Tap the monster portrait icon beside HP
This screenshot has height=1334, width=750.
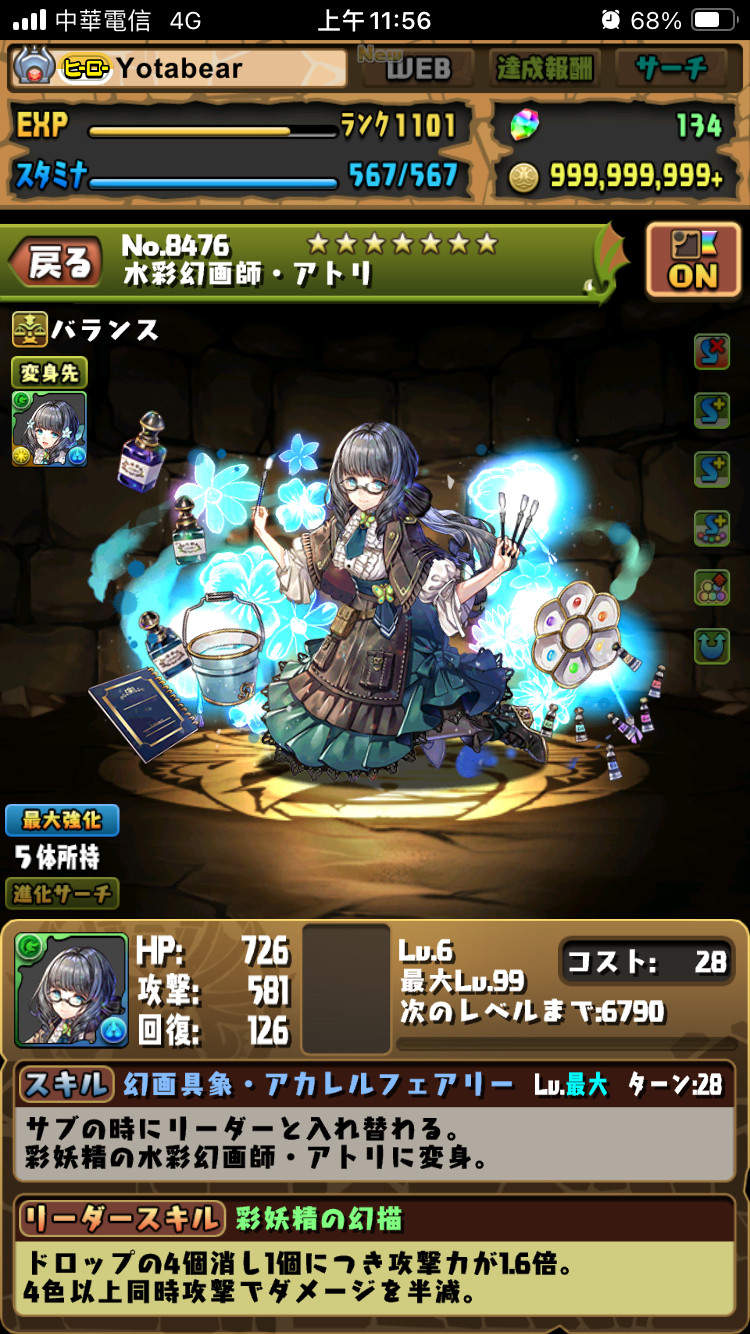tap(71, 990)
